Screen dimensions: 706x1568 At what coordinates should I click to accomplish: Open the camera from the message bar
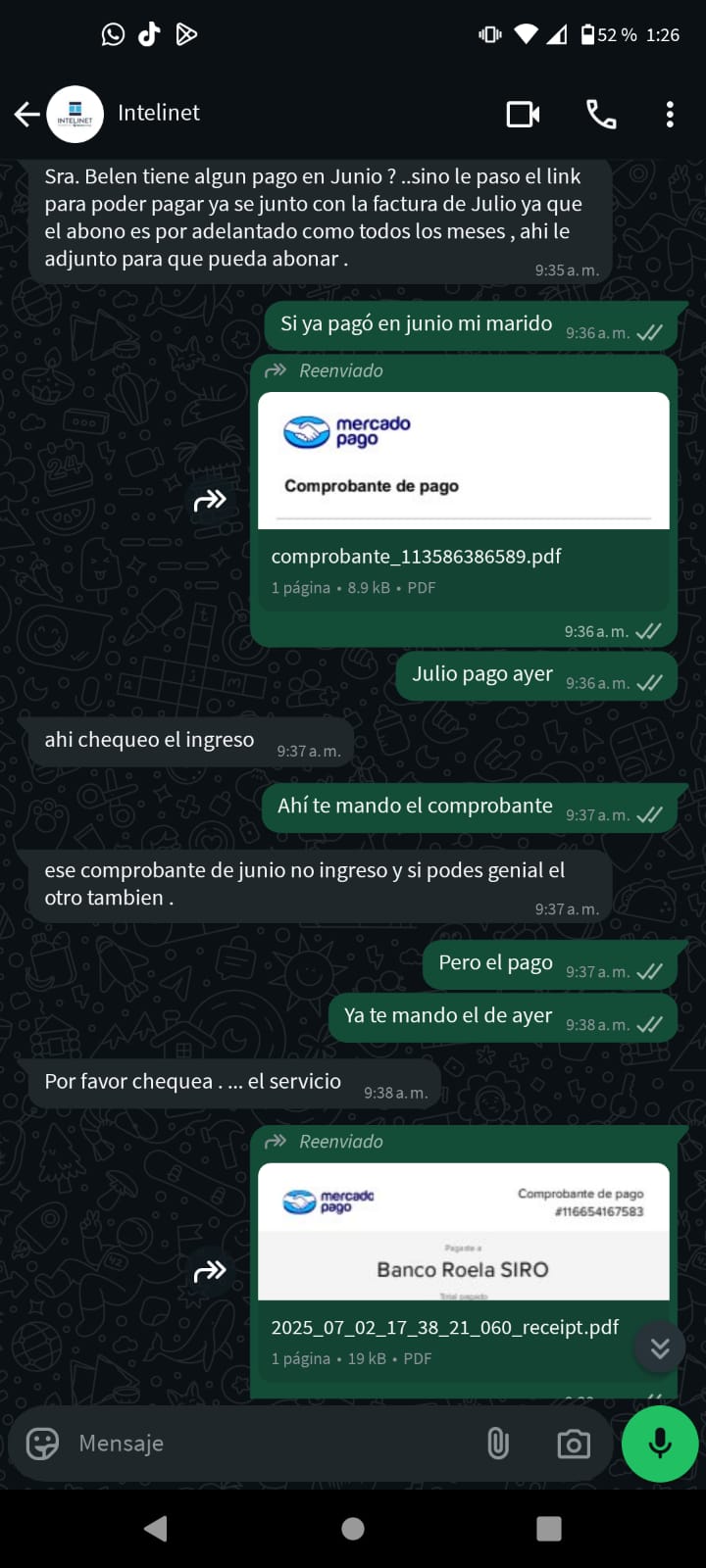574,1444
